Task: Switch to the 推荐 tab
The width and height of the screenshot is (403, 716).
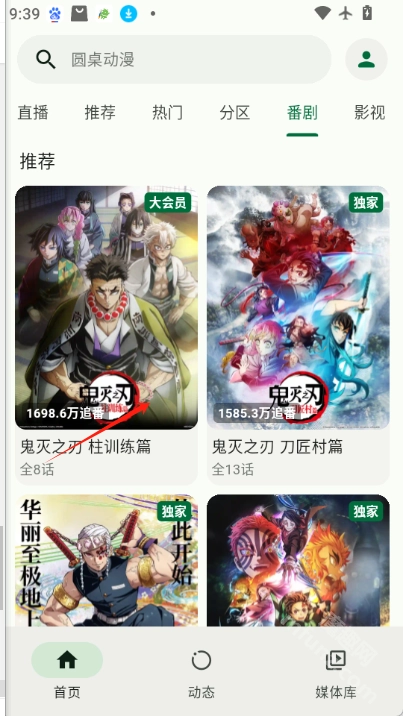Action: 100,112
